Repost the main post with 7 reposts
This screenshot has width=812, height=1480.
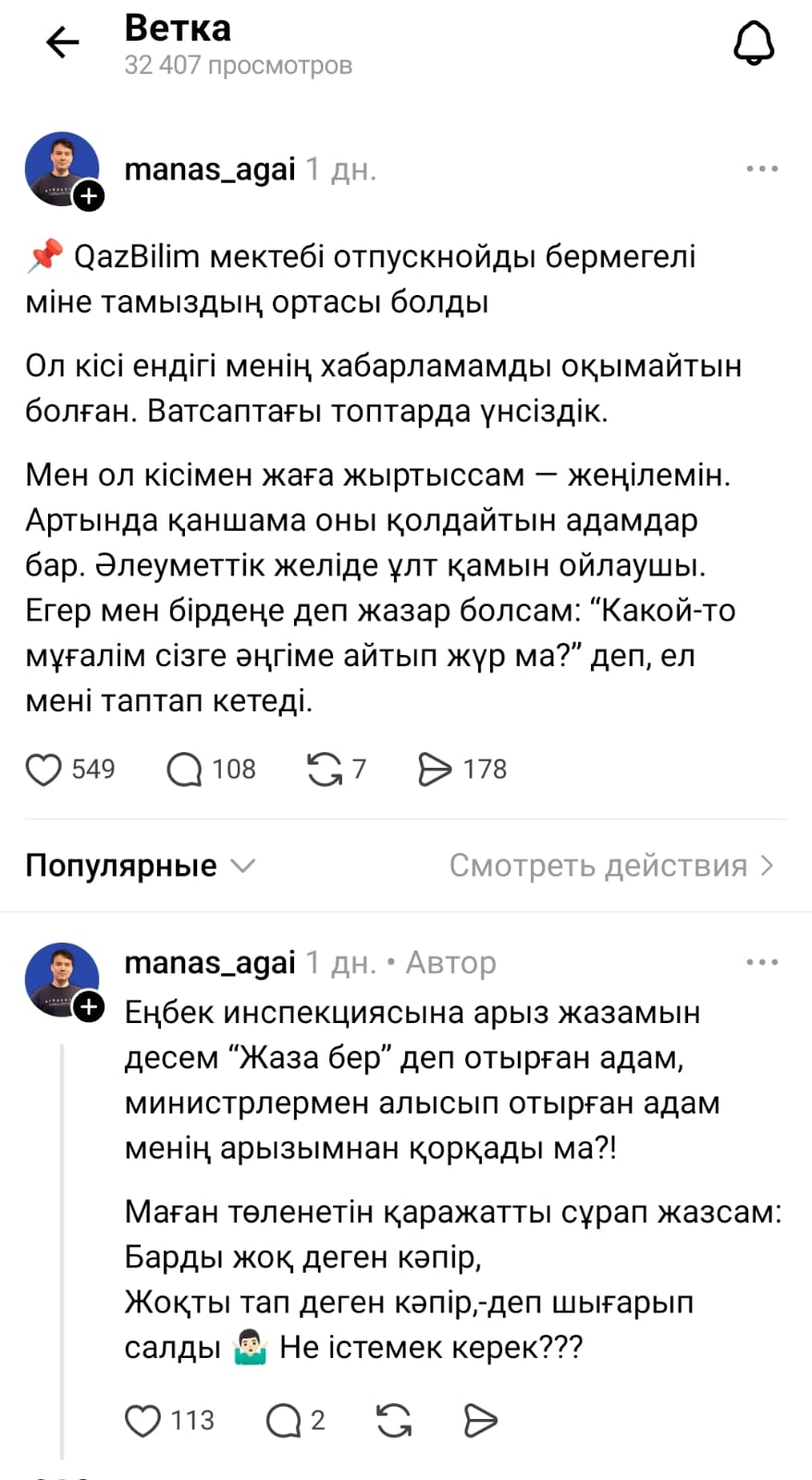[x=325, y=770]
